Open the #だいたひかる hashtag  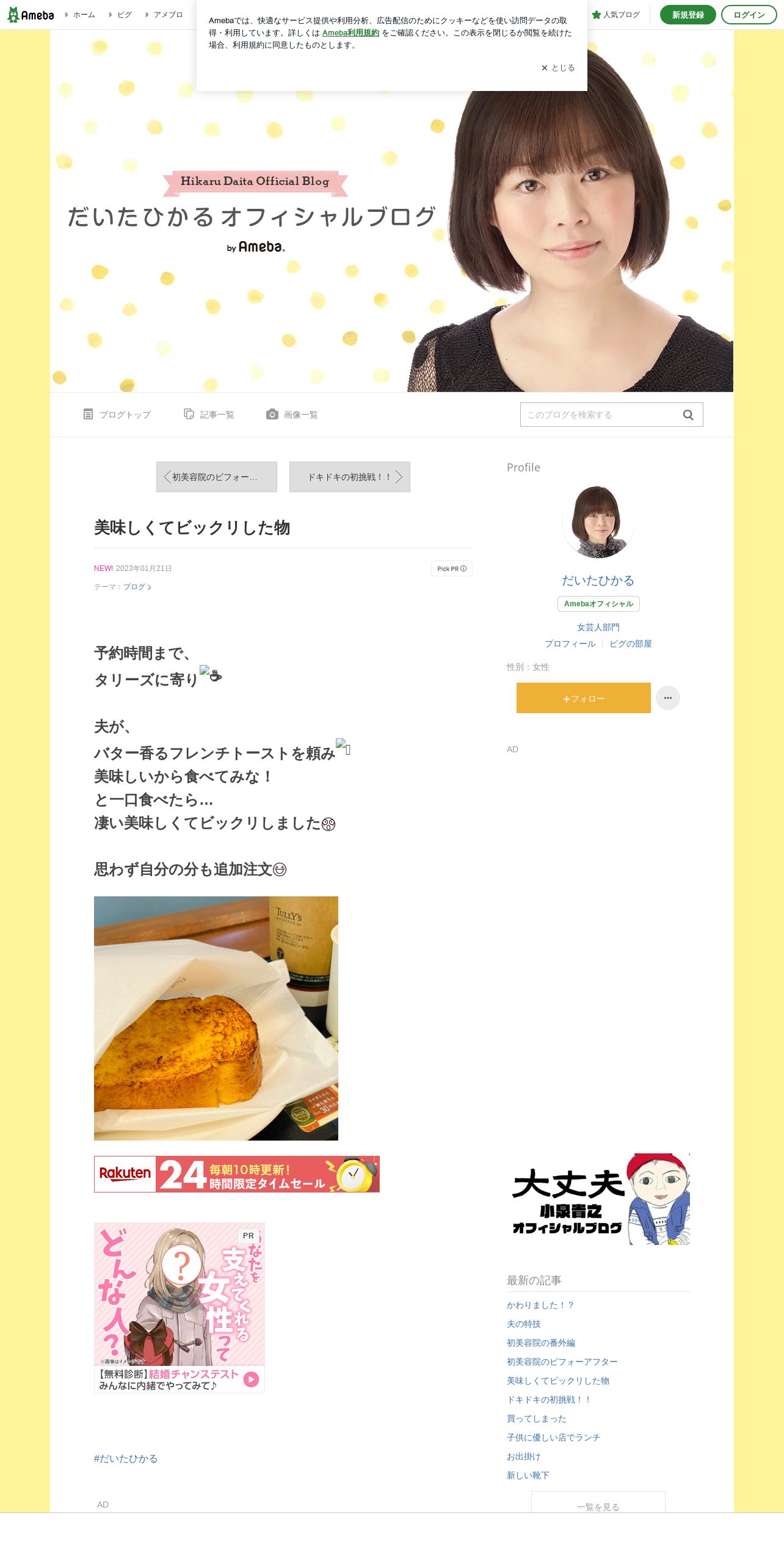pyautogui.click(x=126, y=1458)
